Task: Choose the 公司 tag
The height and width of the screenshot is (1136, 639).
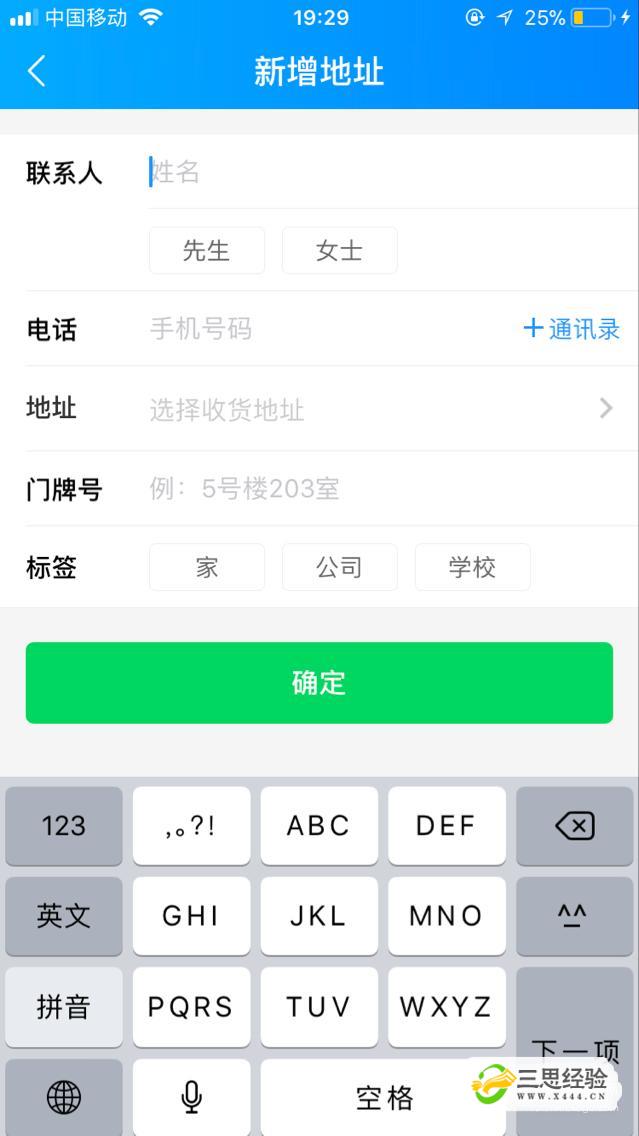Action: pyautogui.click(x=339, y=568)
